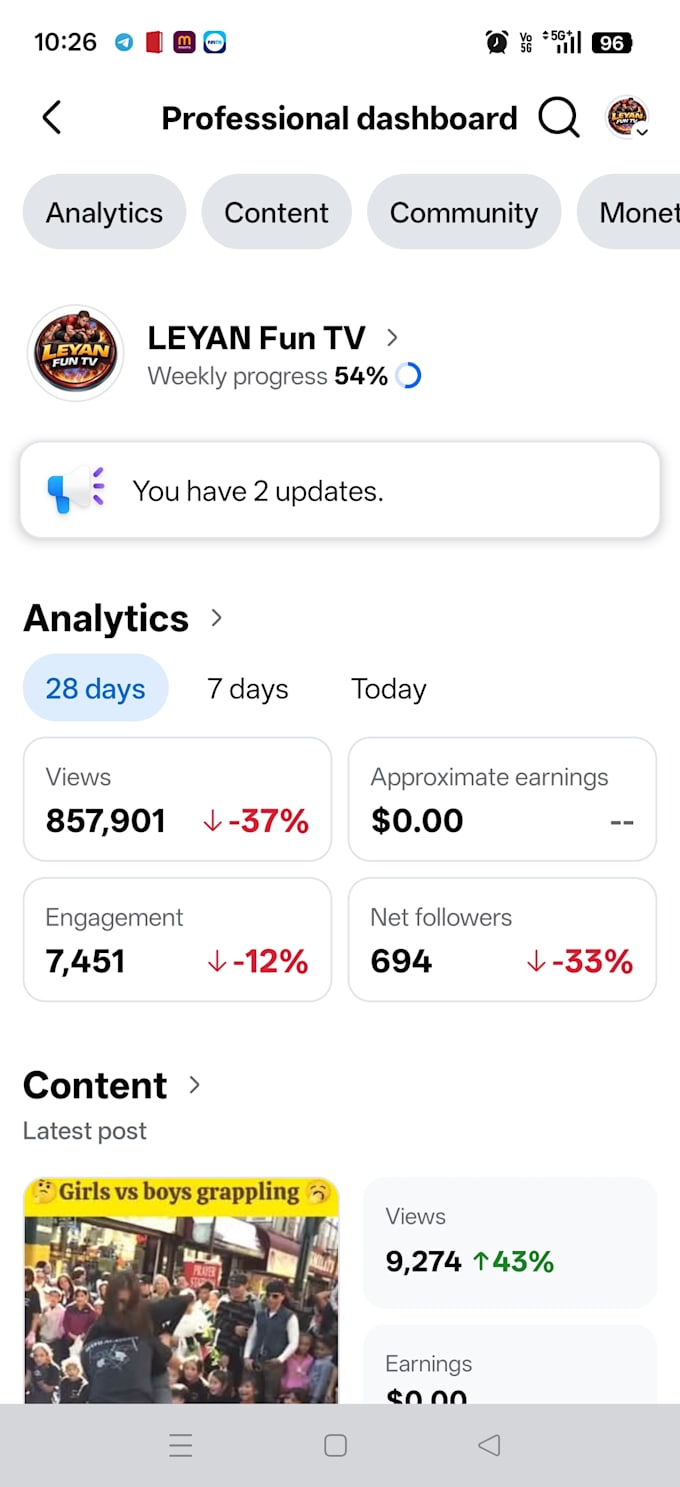Keep the 28 days range selected

point(95,688)
